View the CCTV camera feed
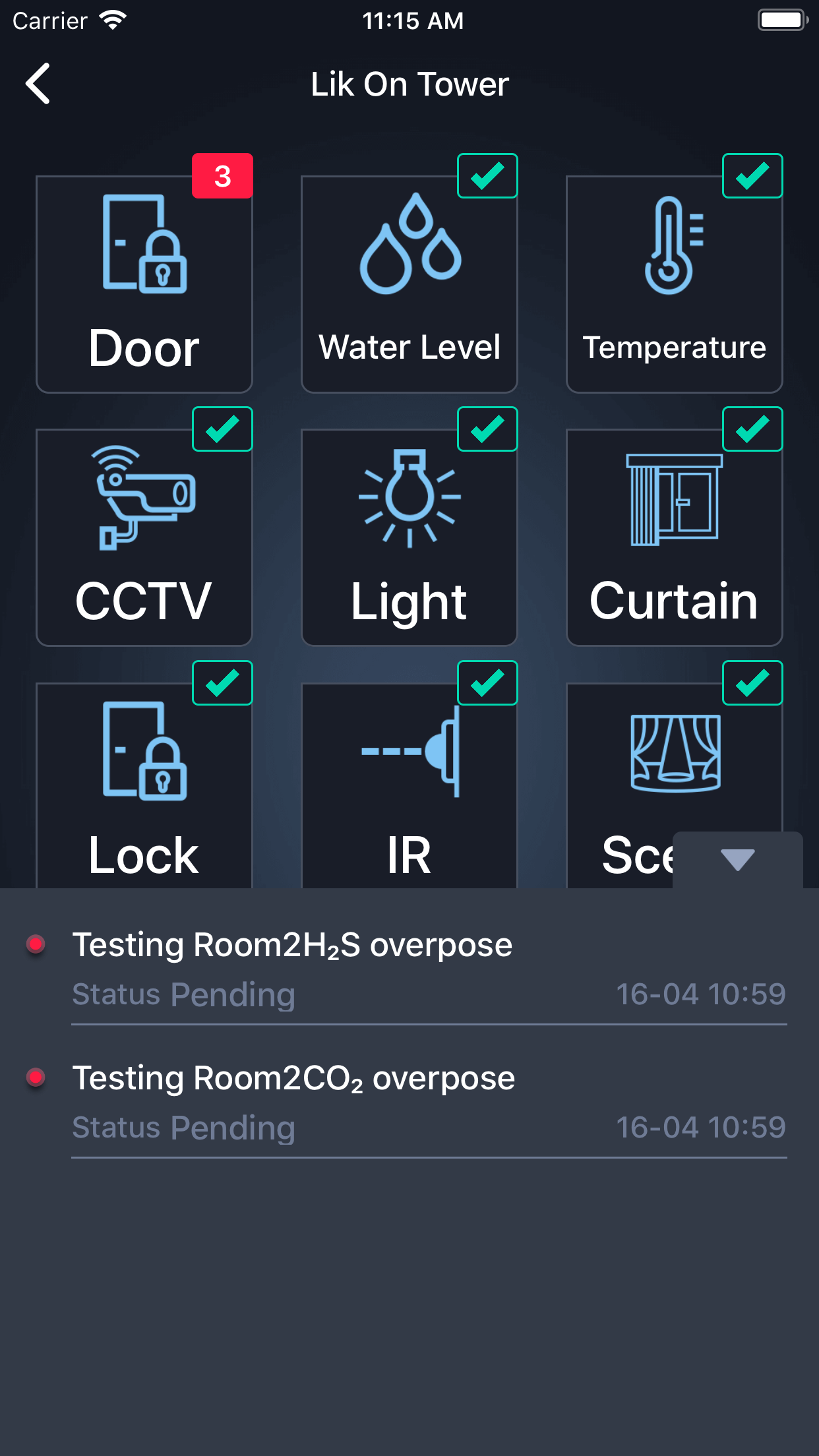This screenshot has height=1456, width=819. (144, 535)
